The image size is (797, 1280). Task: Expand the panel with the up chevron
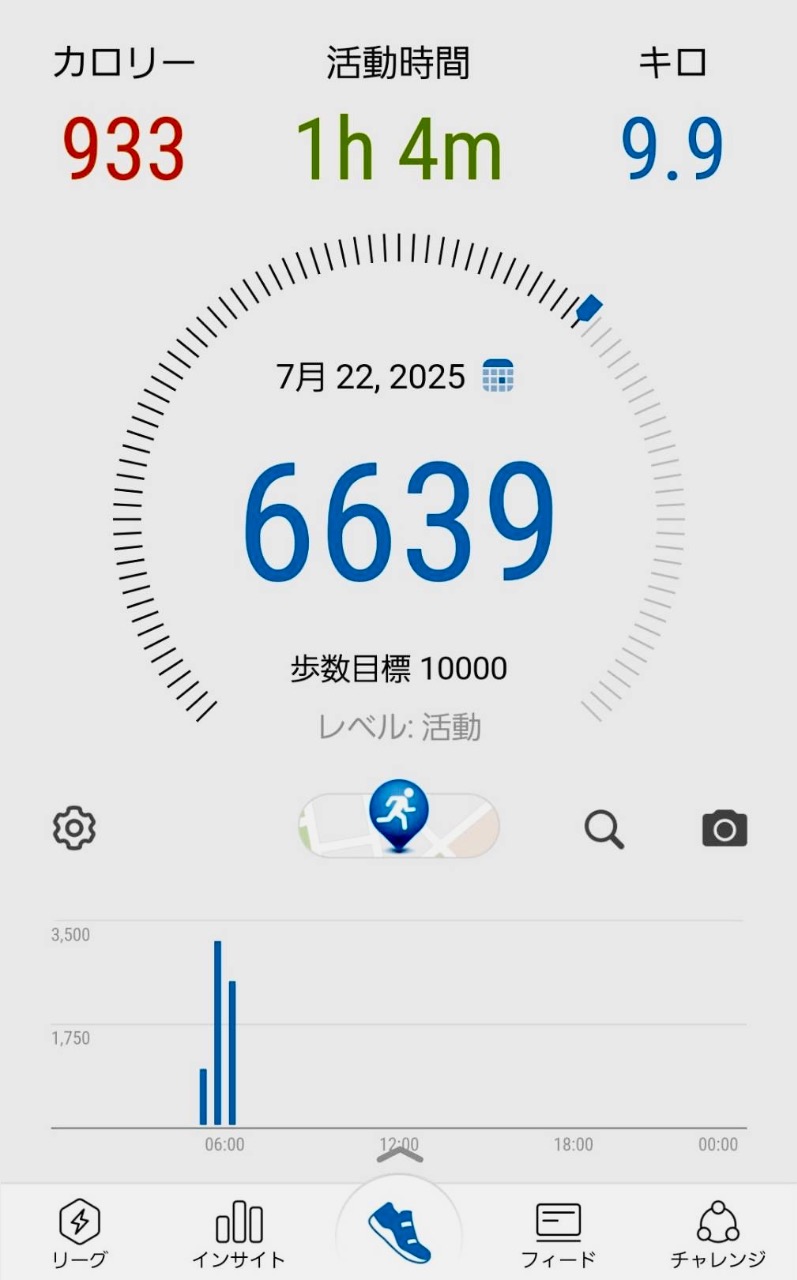tap(399, 1155)
